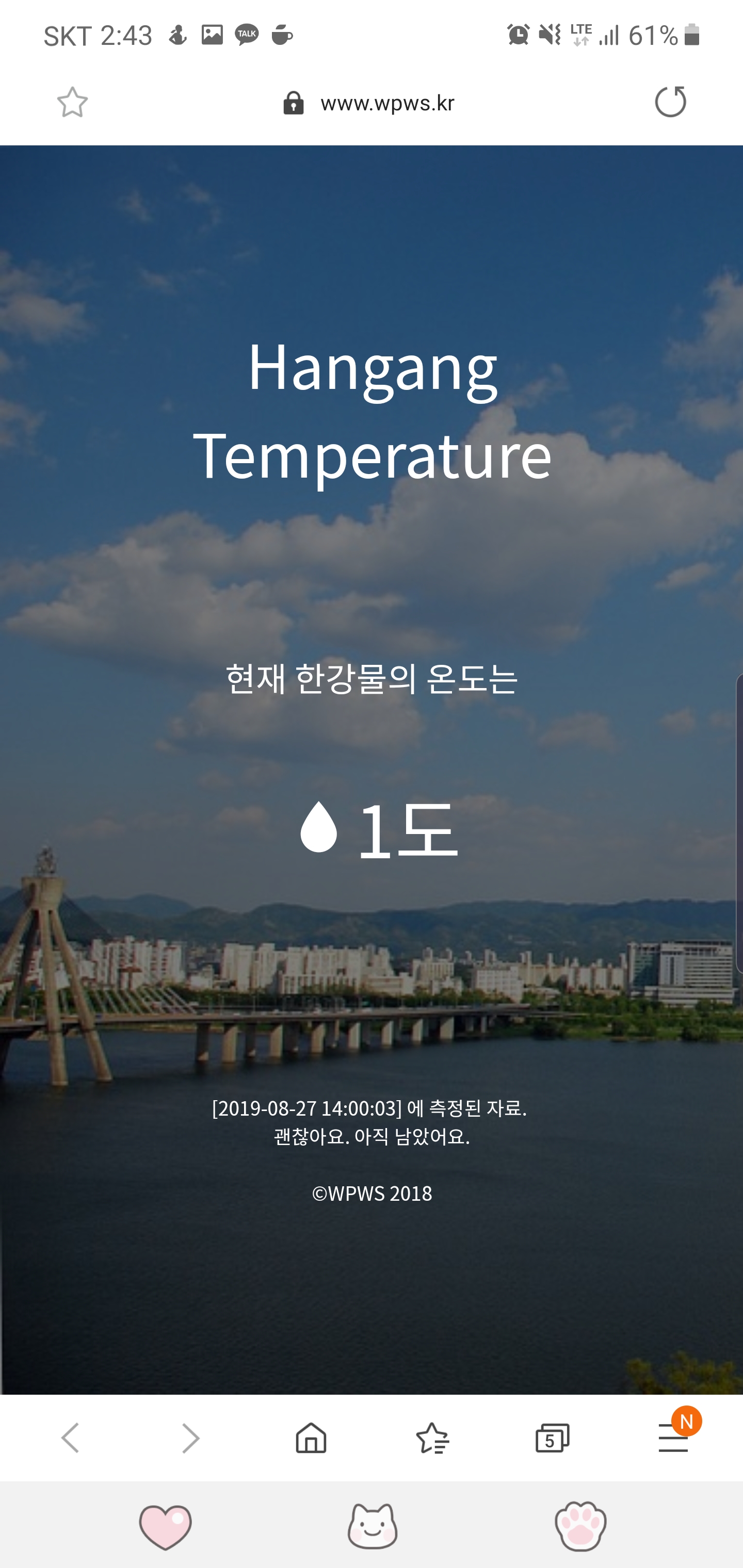Screen dimensions: 743x1568
Task: Open the browser home page
Action: tap(311, 1438)
